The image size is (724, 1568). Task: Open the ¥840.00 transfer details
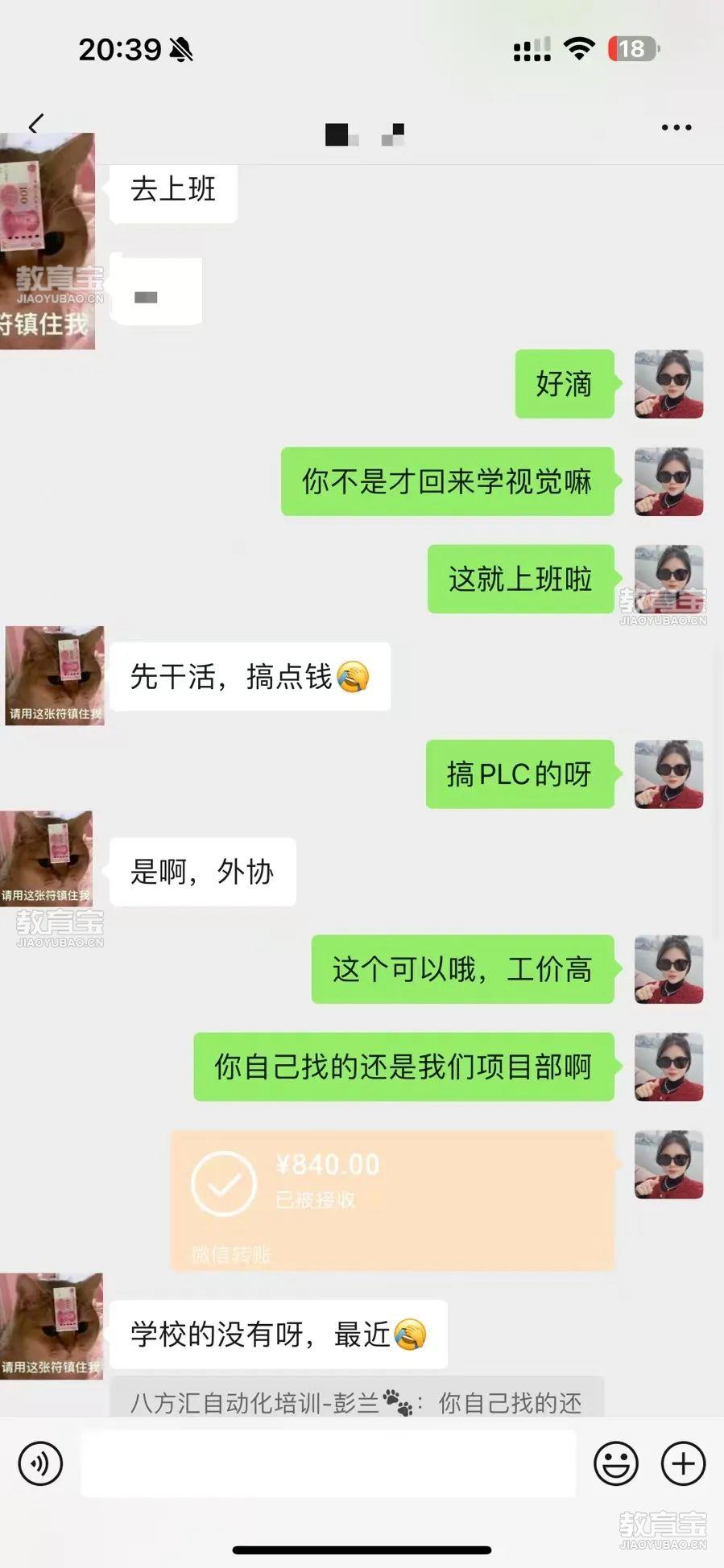pyautogui.click(x=392, y=1199)
